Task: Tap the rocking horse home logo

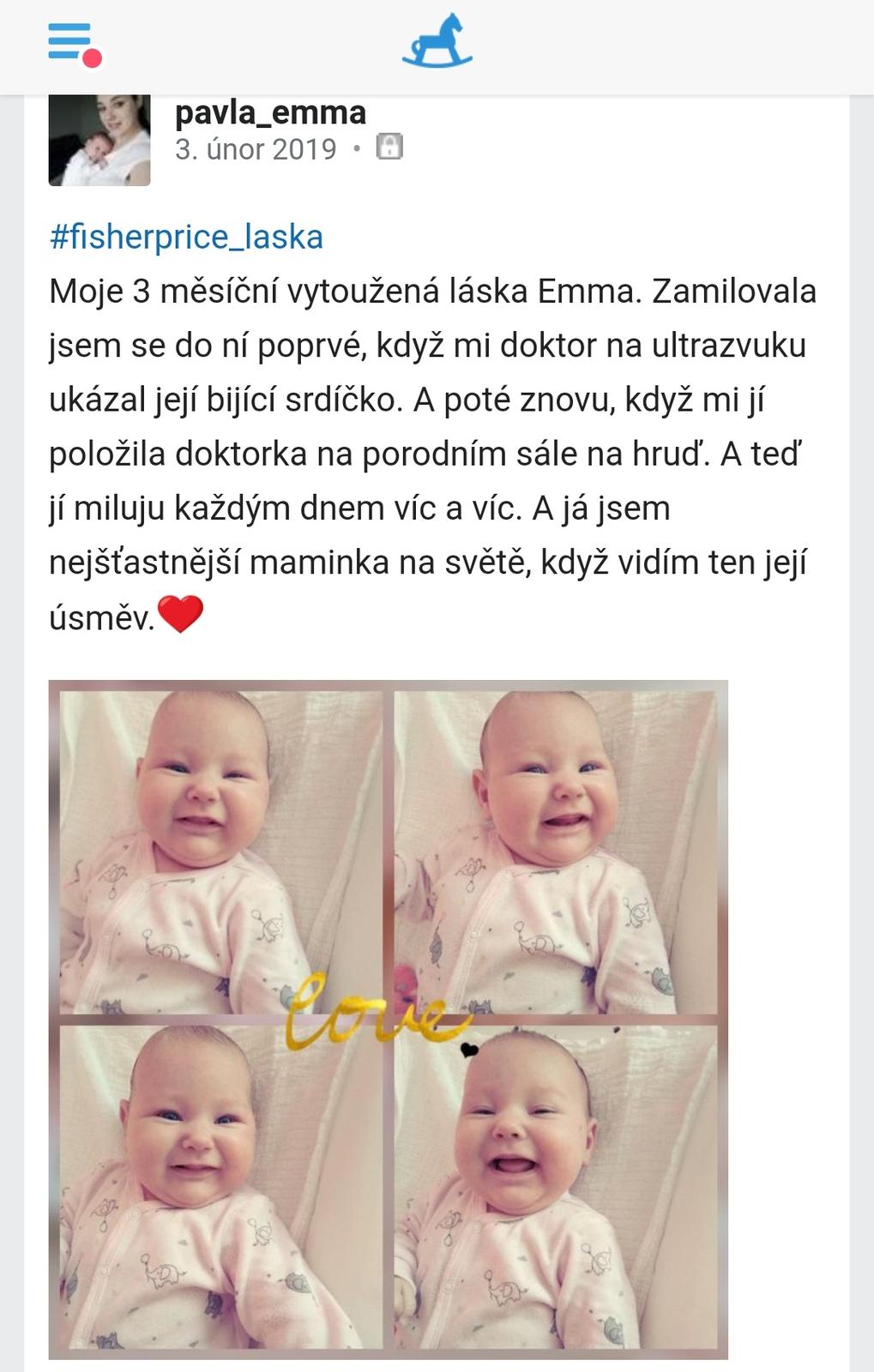Action: [x=437, y=41]
